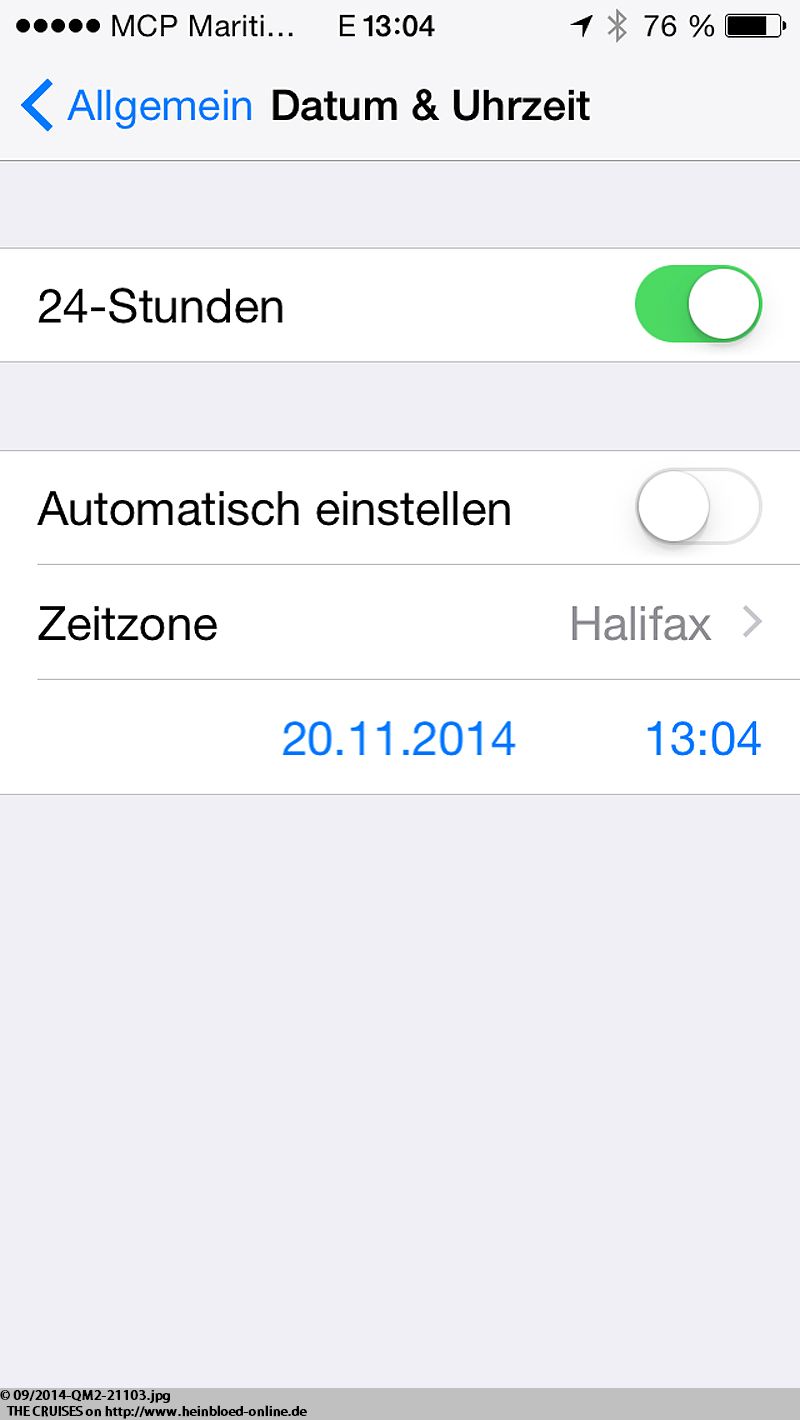This screenshot has width=800, height=1420.
Task: Enable Automatisch einstellen
Action: 698,507
